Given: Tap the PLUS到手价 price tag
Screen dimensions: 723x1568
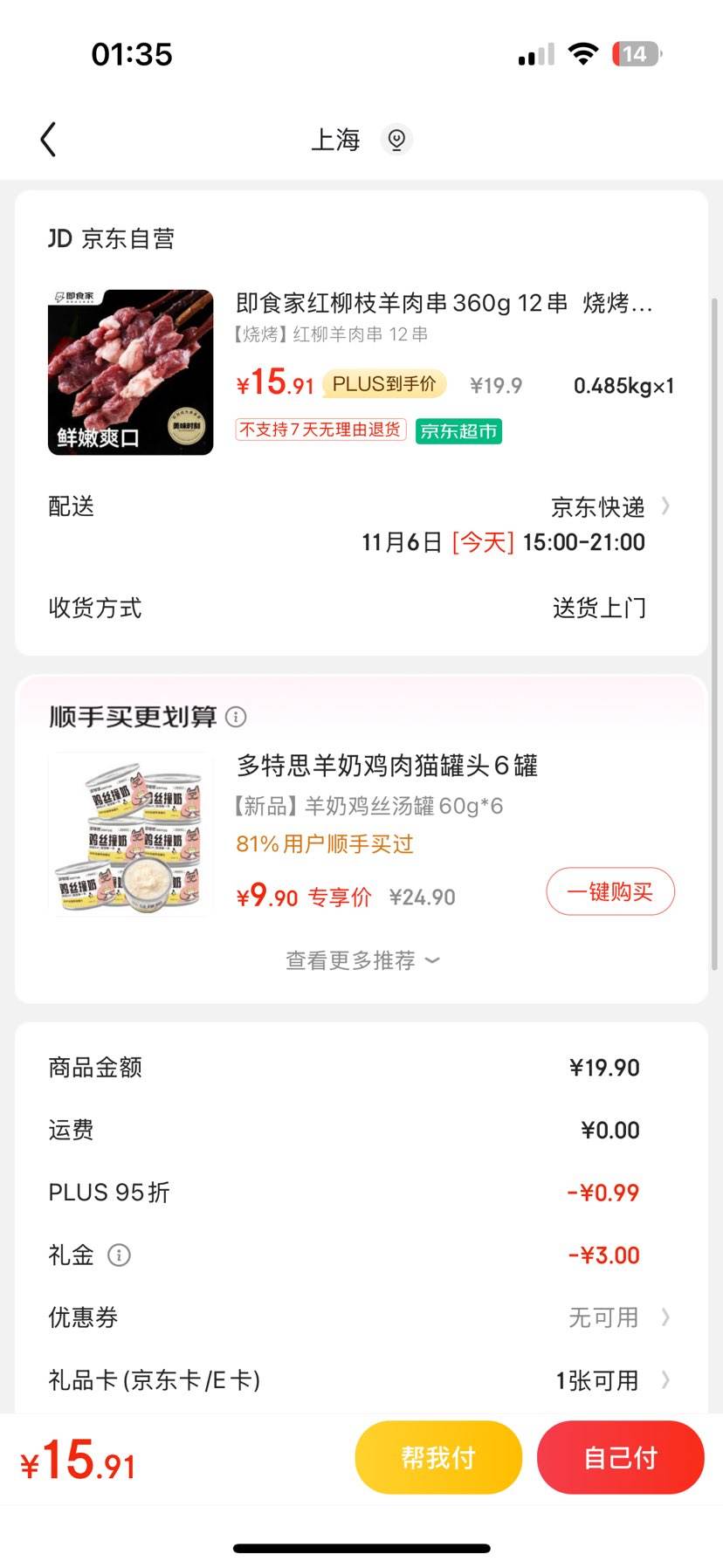Looking at the screenshot, I should pos(384,383).
